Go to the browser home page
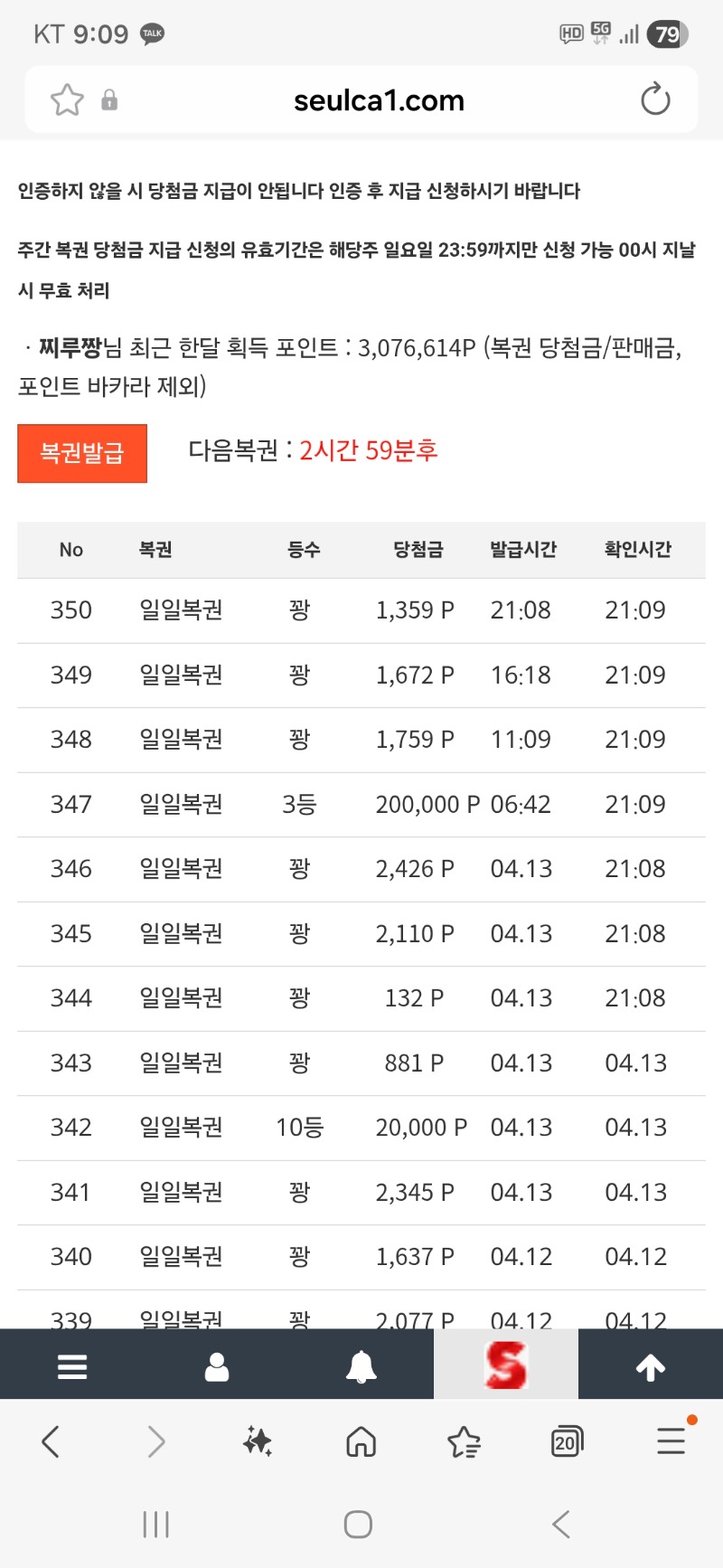This screenshot has width=723, height=1568. [361, 1441]
